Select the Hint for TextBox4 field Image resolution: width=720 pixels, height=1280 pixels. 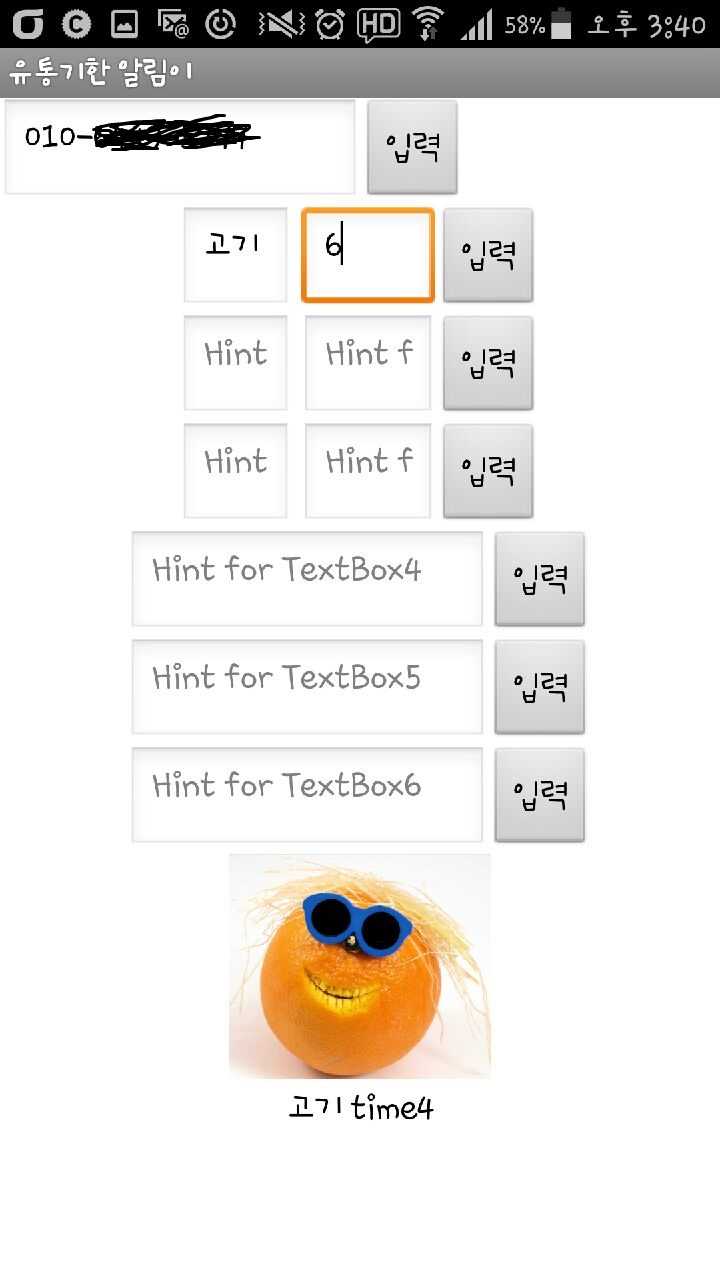(x=307, y=578)
